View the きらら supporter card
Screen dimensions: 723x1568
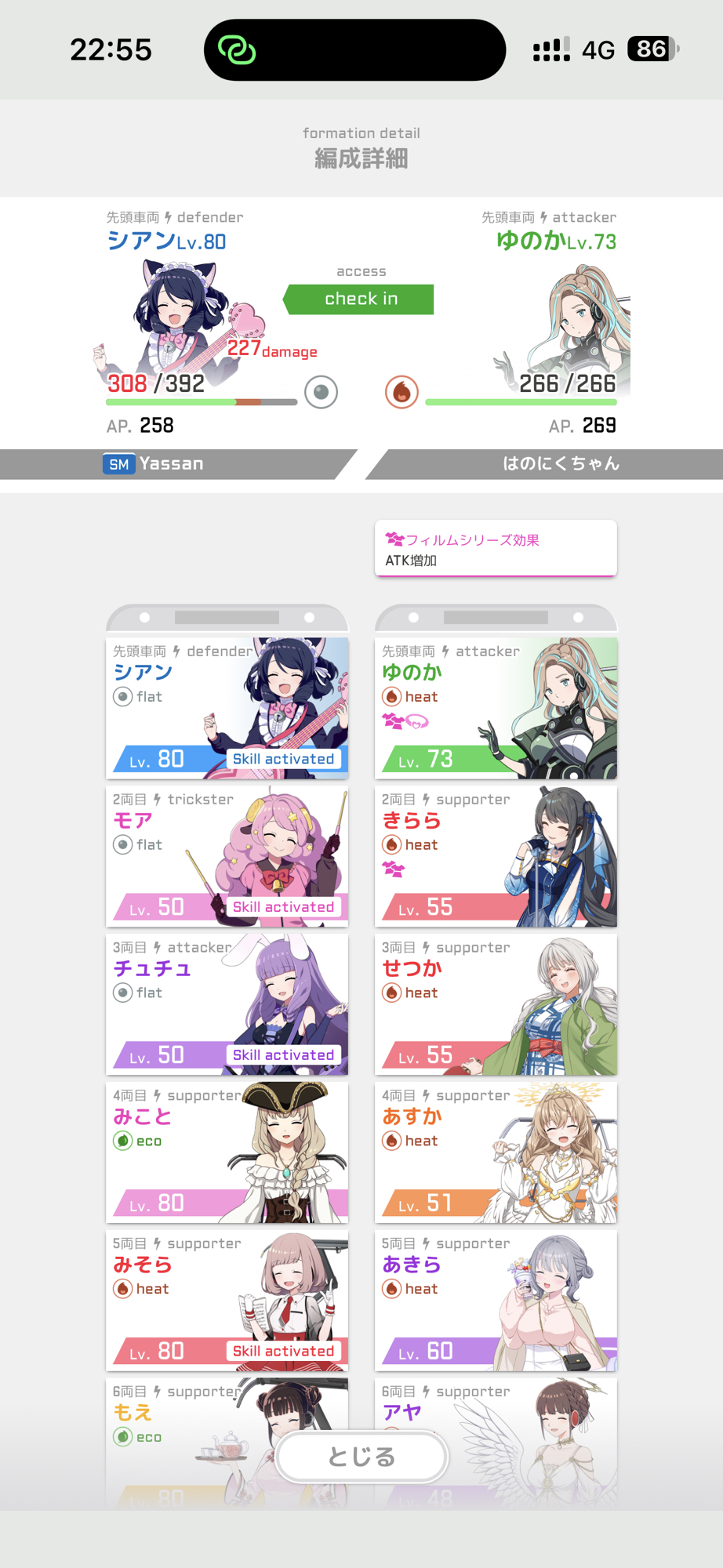tap(496, 856)
